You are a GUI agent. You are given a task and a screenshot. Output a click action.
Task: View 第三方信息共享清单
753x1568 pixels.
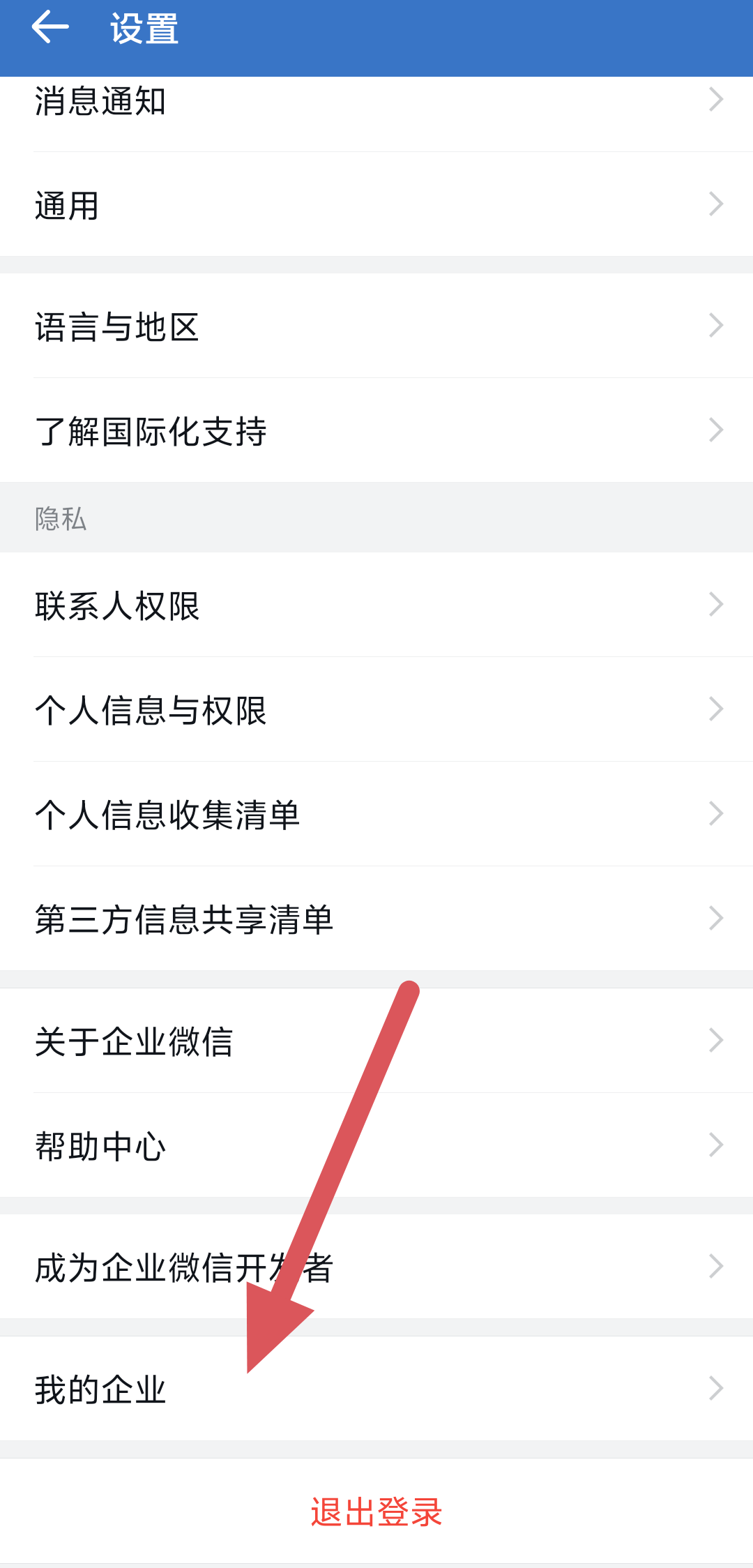coord(376,919)
